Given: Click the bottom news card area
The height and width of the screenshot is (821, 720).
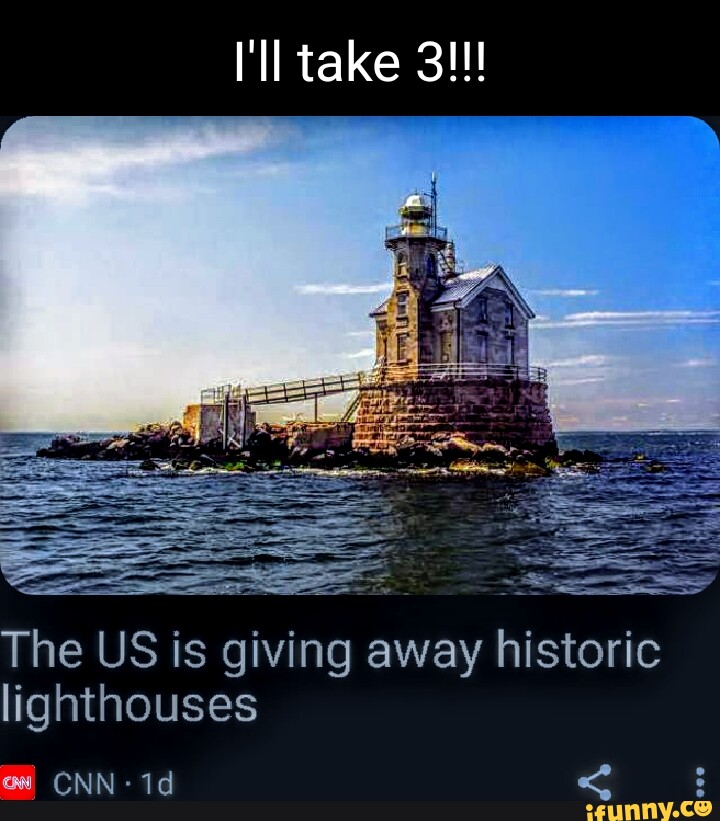Looking at the screenshot, I should pos(360,715).
